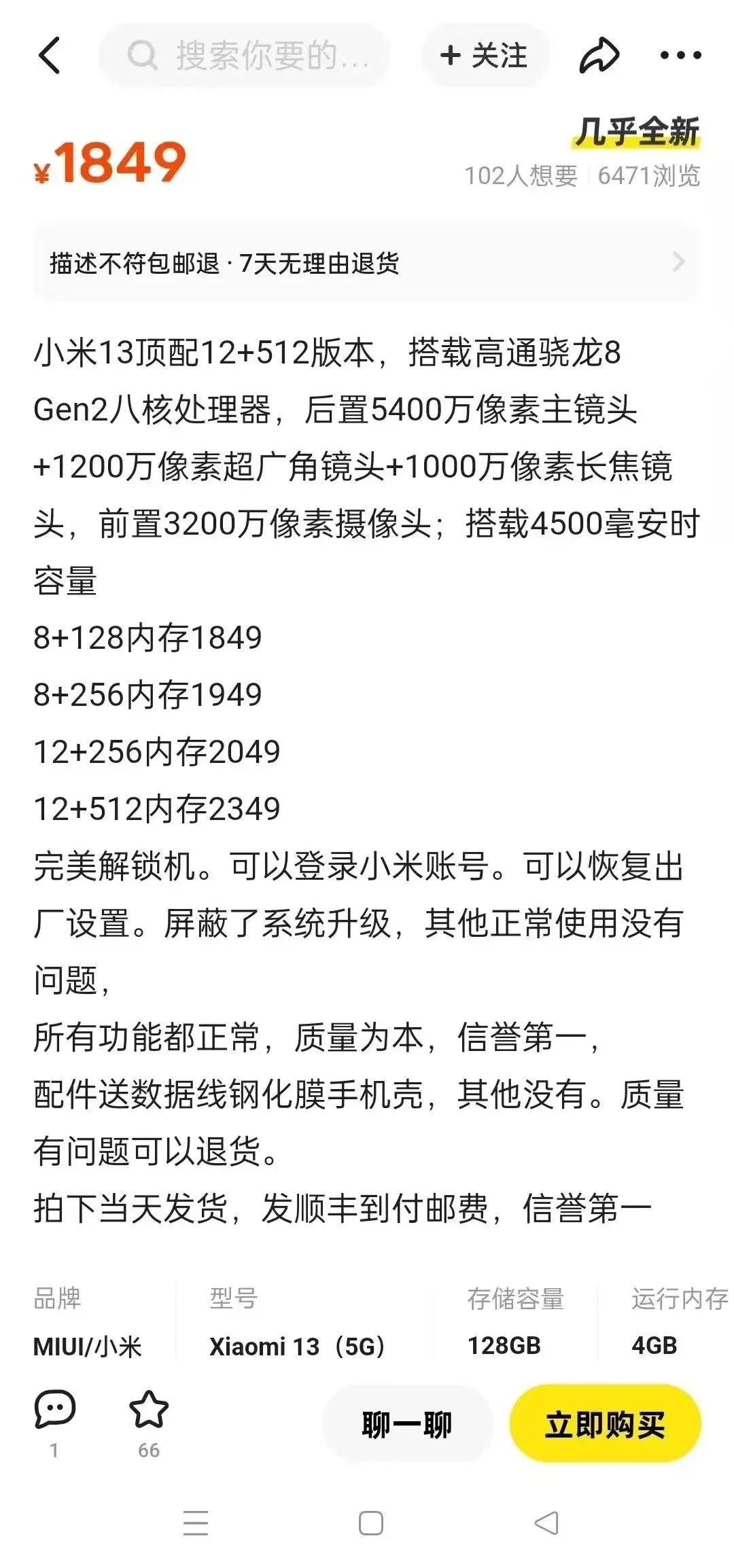Open recent apps from navigation bar
Screen dimensions: 734x1568
196,1523
